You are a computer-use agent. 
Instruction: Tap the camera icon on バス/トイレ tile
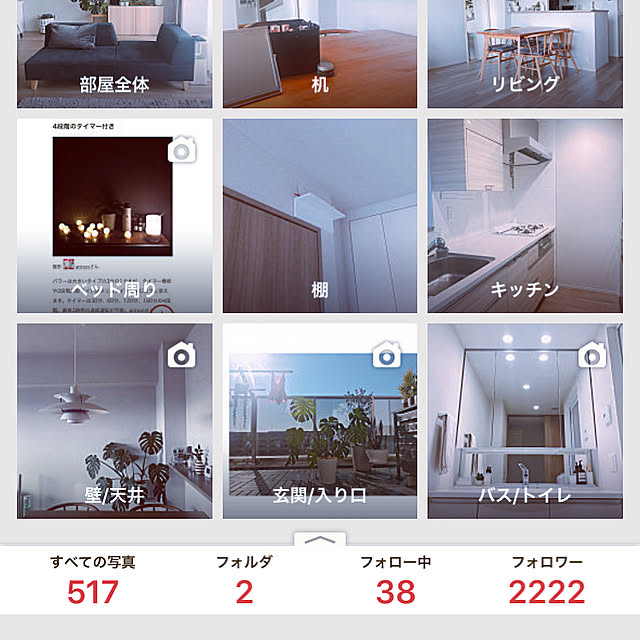coord(592,354)
